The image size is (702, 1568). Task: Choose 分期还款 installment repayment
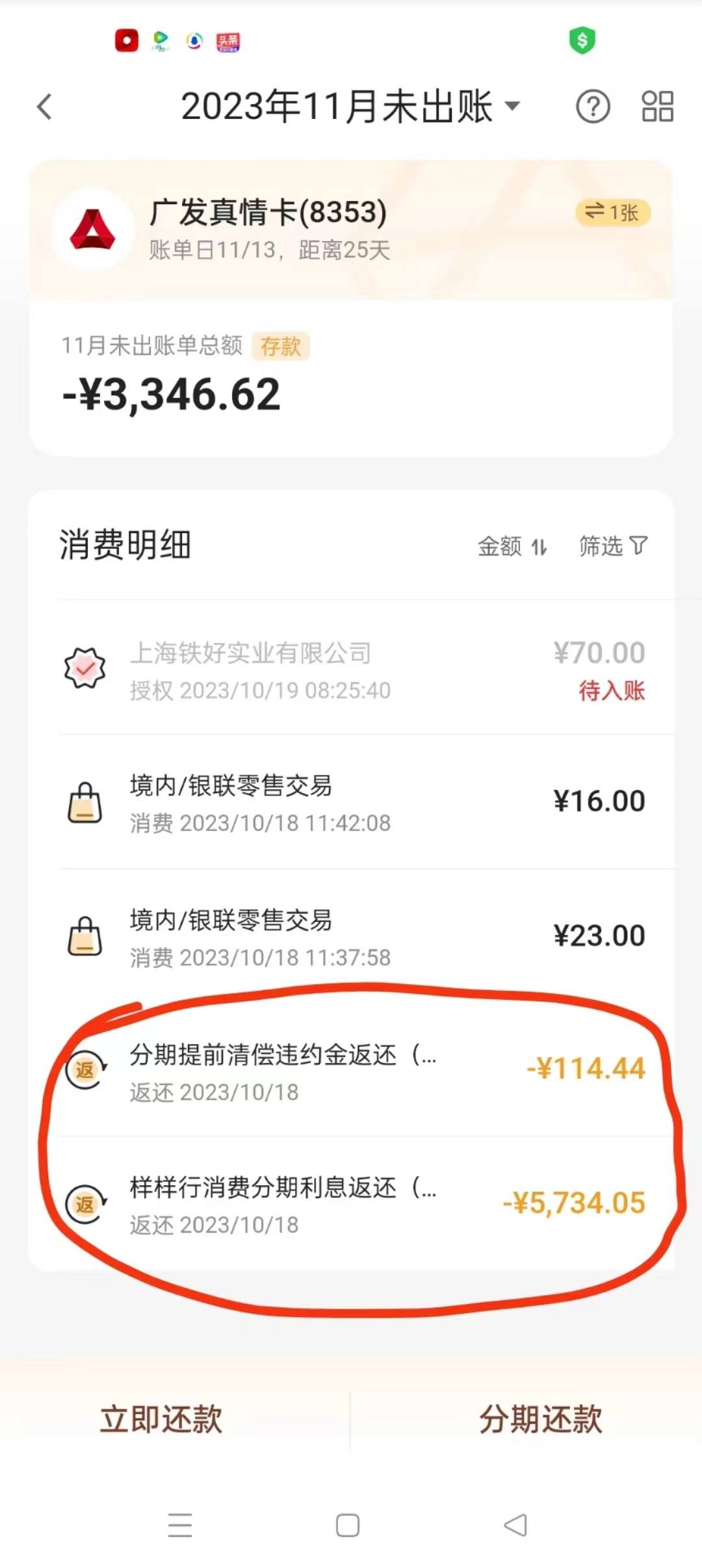tap(540, 1418)
